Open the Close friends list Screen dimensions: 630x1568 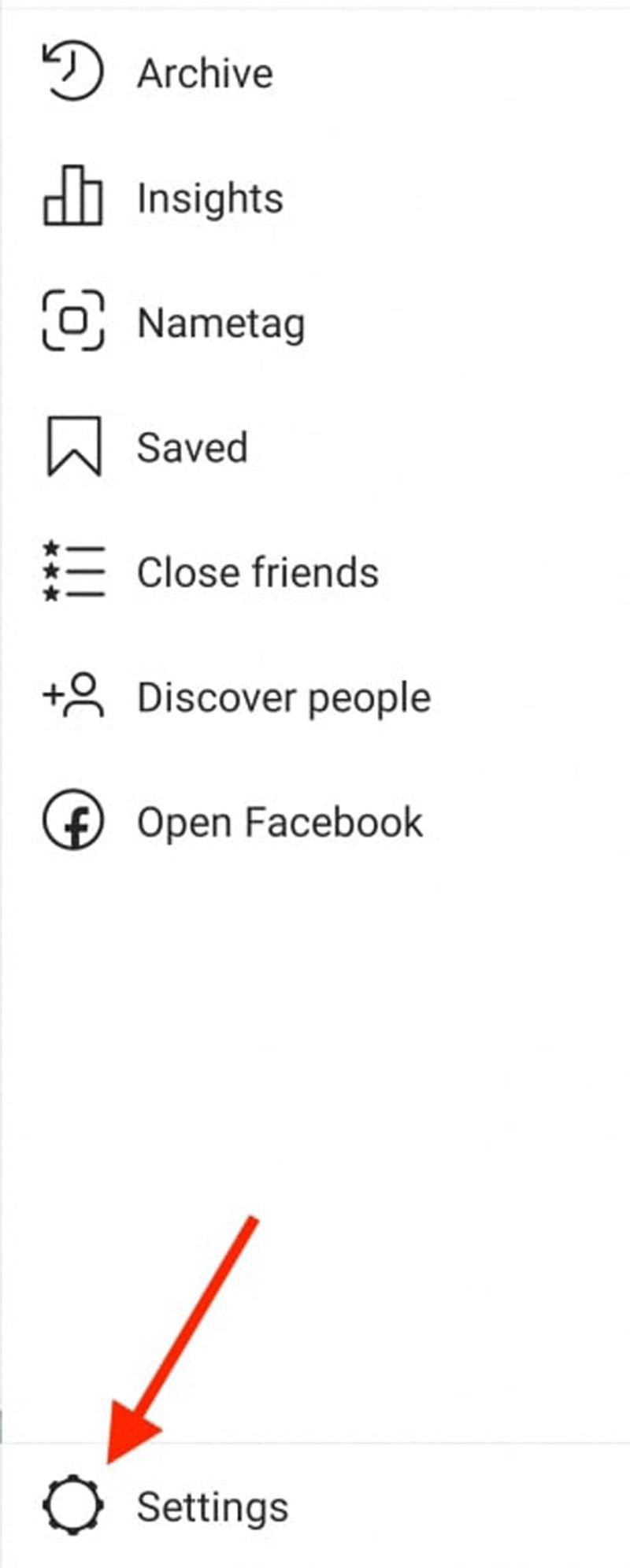[257, 572]
